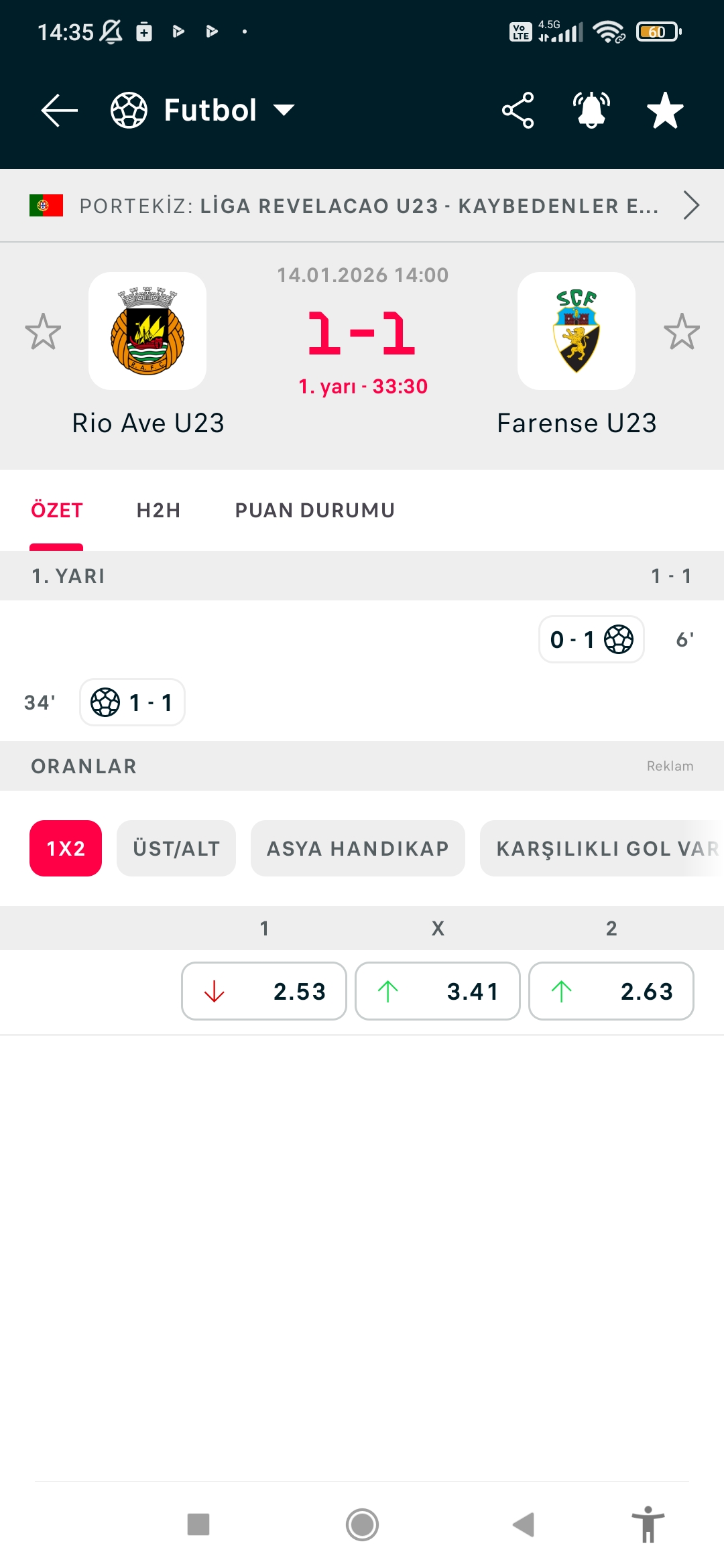Switch to the H2H tab
Screen dimensions: 724x1568
158,511
